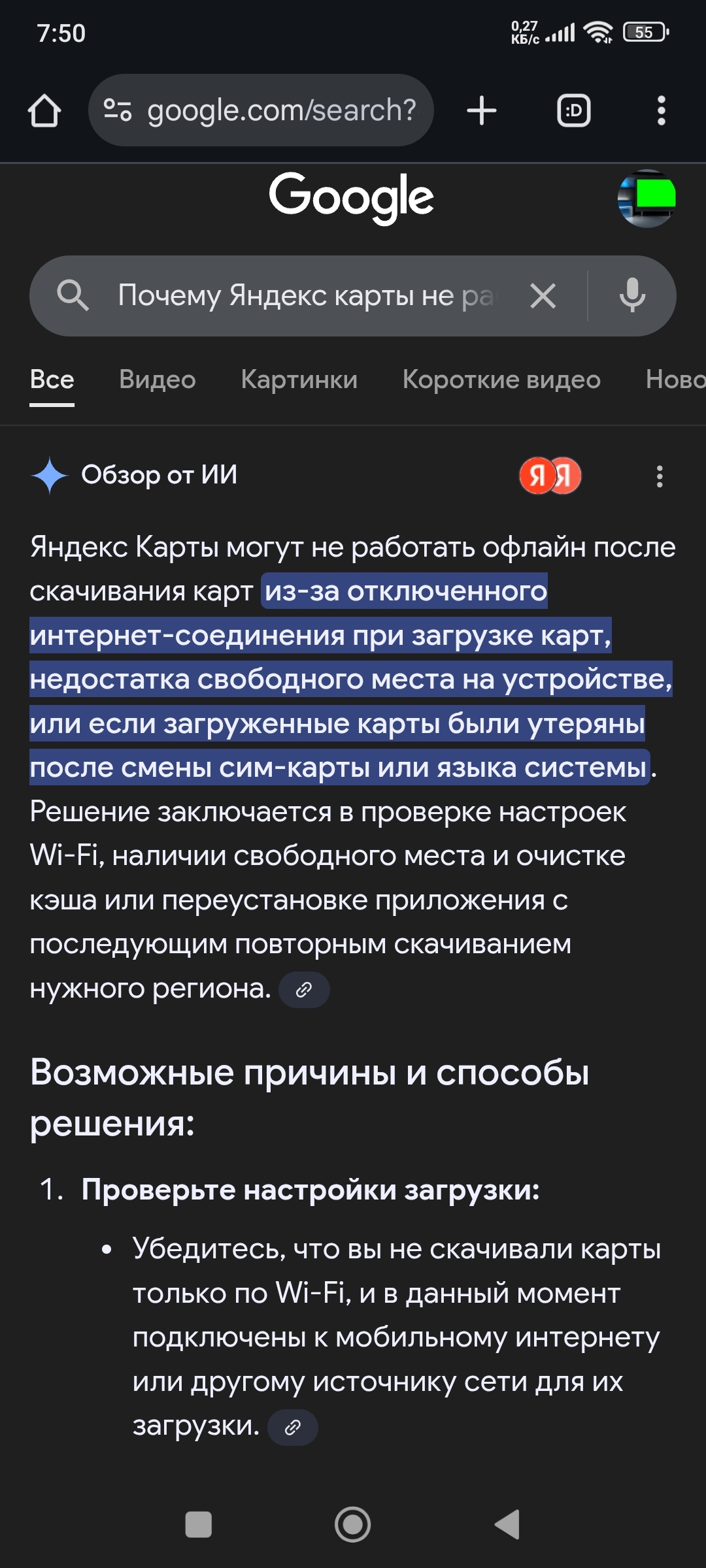Open the Google account avatar
Viewport: 706px width, 1568px height.
tap(647, 199)
